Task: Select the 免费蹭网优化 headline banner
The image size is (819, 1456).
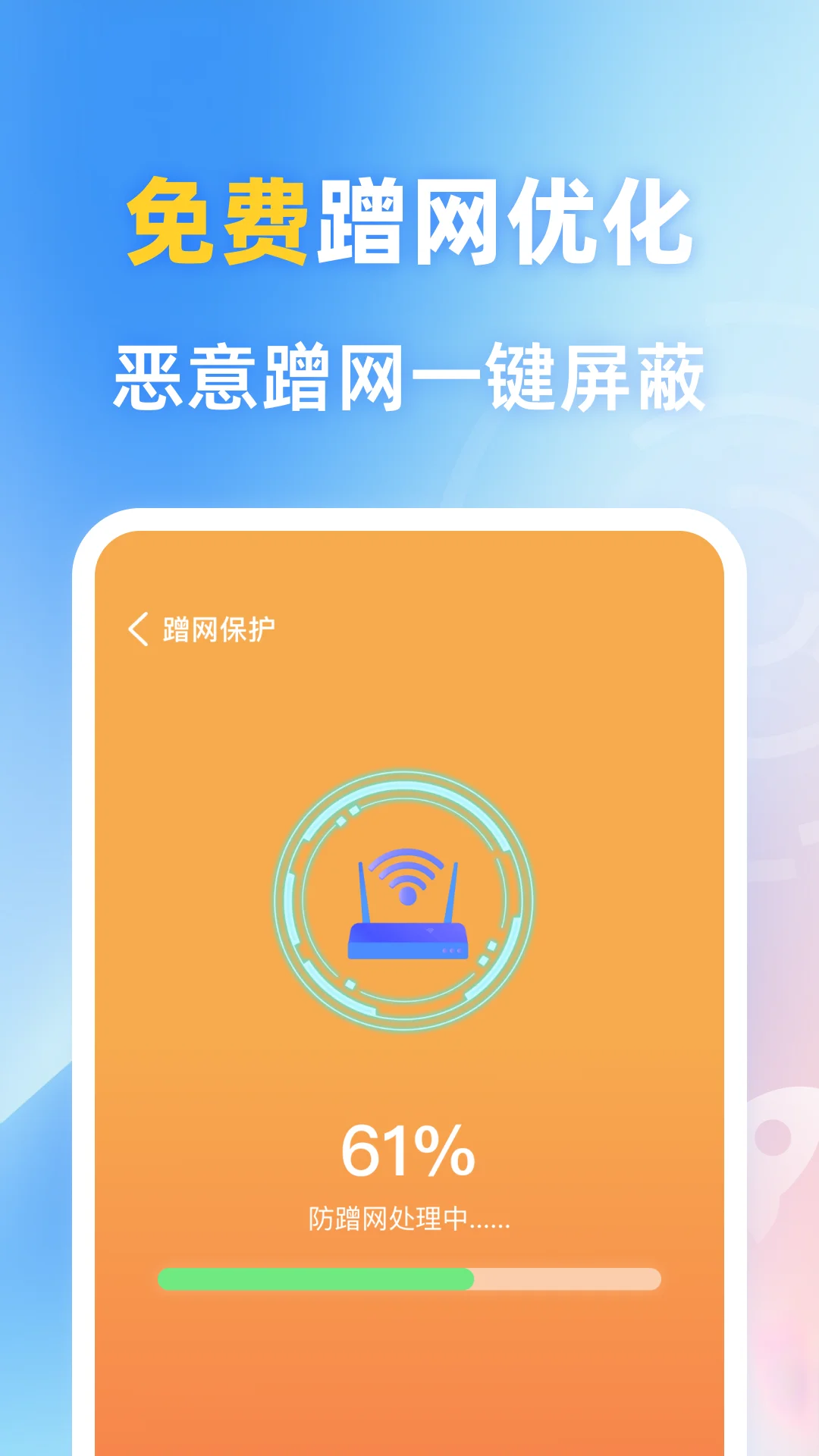Action: click(x=409, y=224)
